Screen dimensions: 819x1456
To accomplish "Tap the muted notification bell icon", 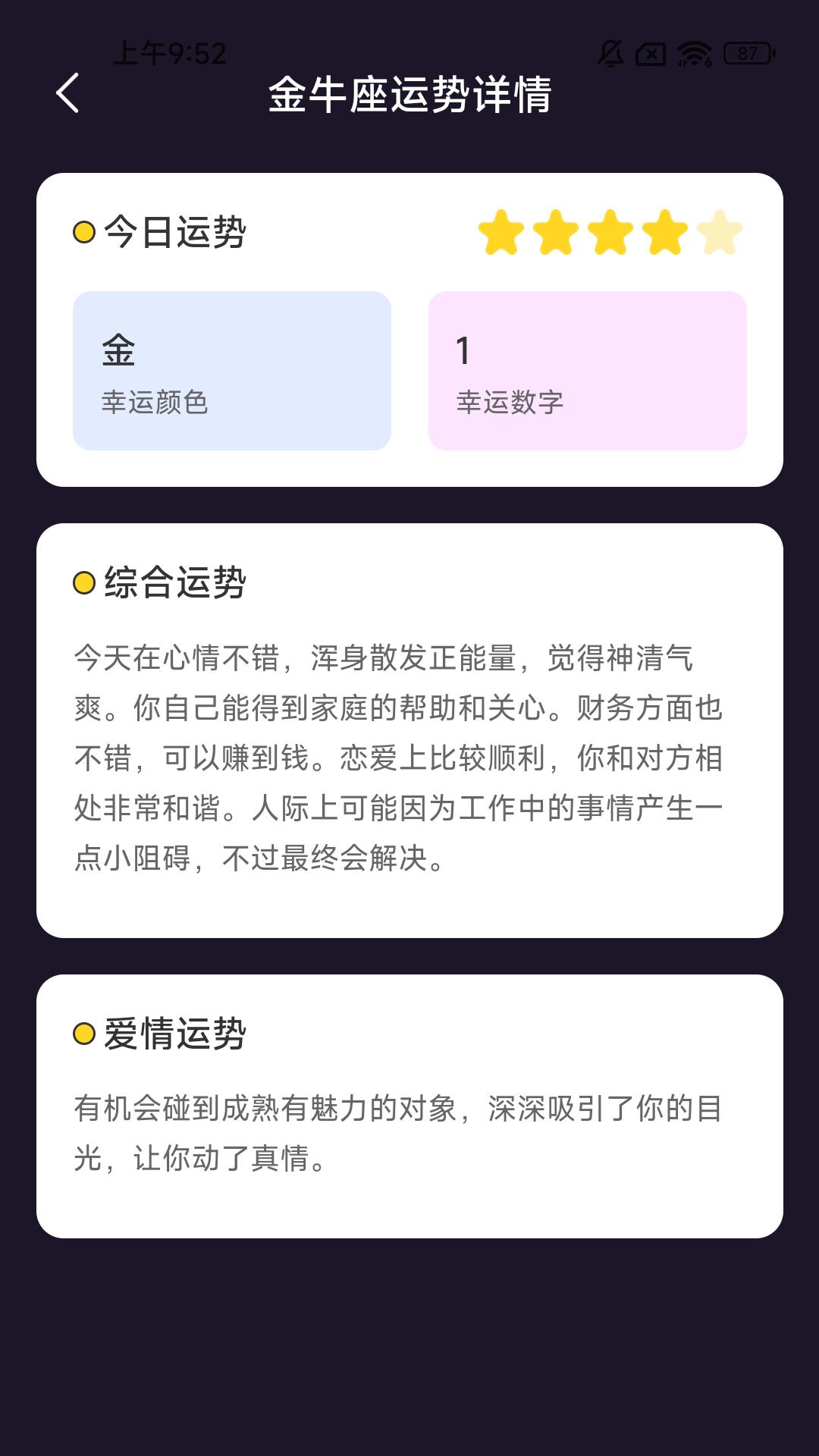I will click(611, 54).
